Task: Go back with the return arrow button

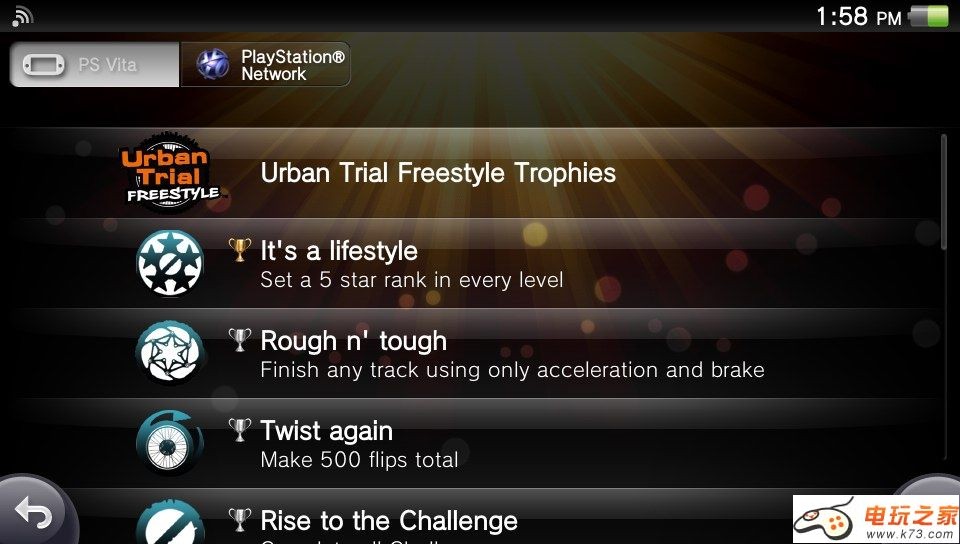Action: pyautogui.click(x=35, y=514)
